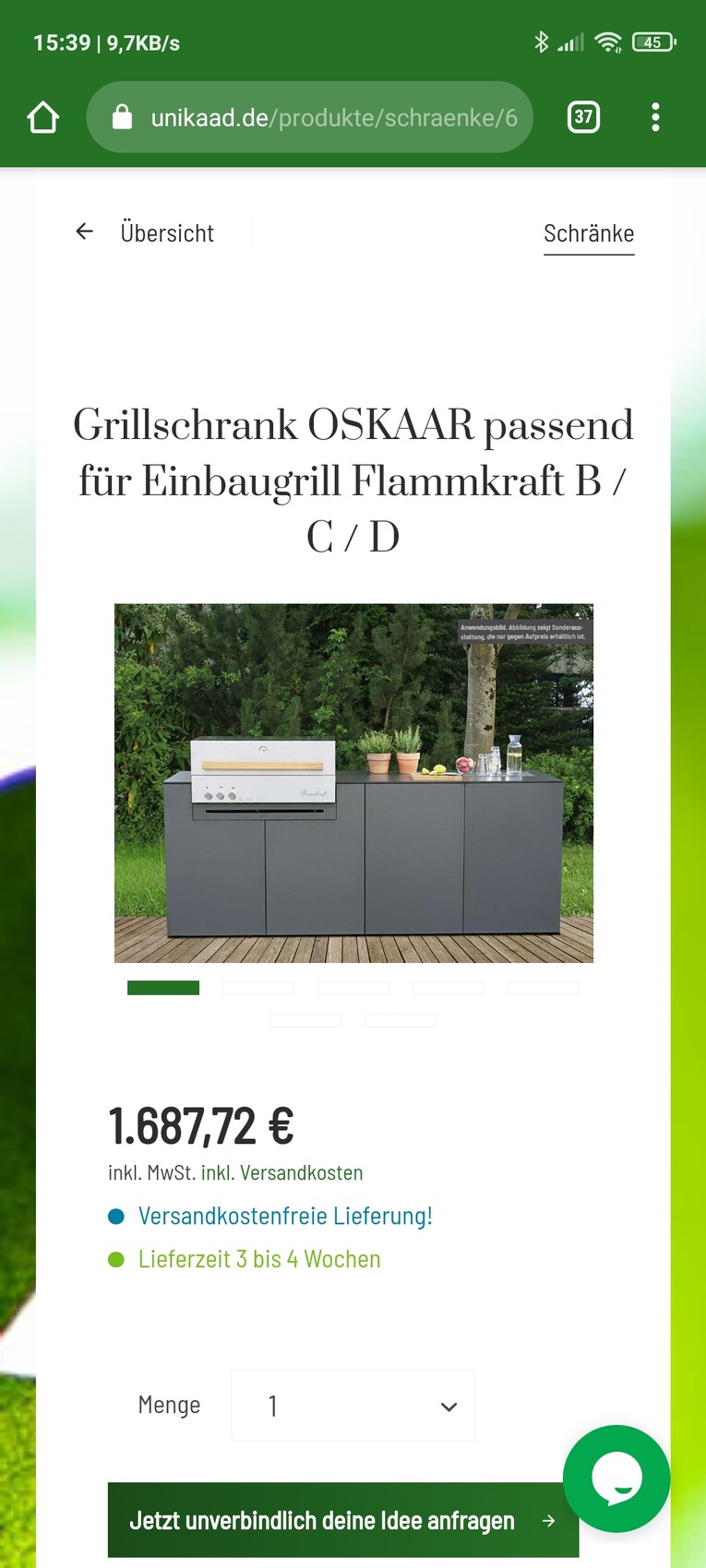
Task: Open the Grillschrank product photo
Action: pos(353,783)
